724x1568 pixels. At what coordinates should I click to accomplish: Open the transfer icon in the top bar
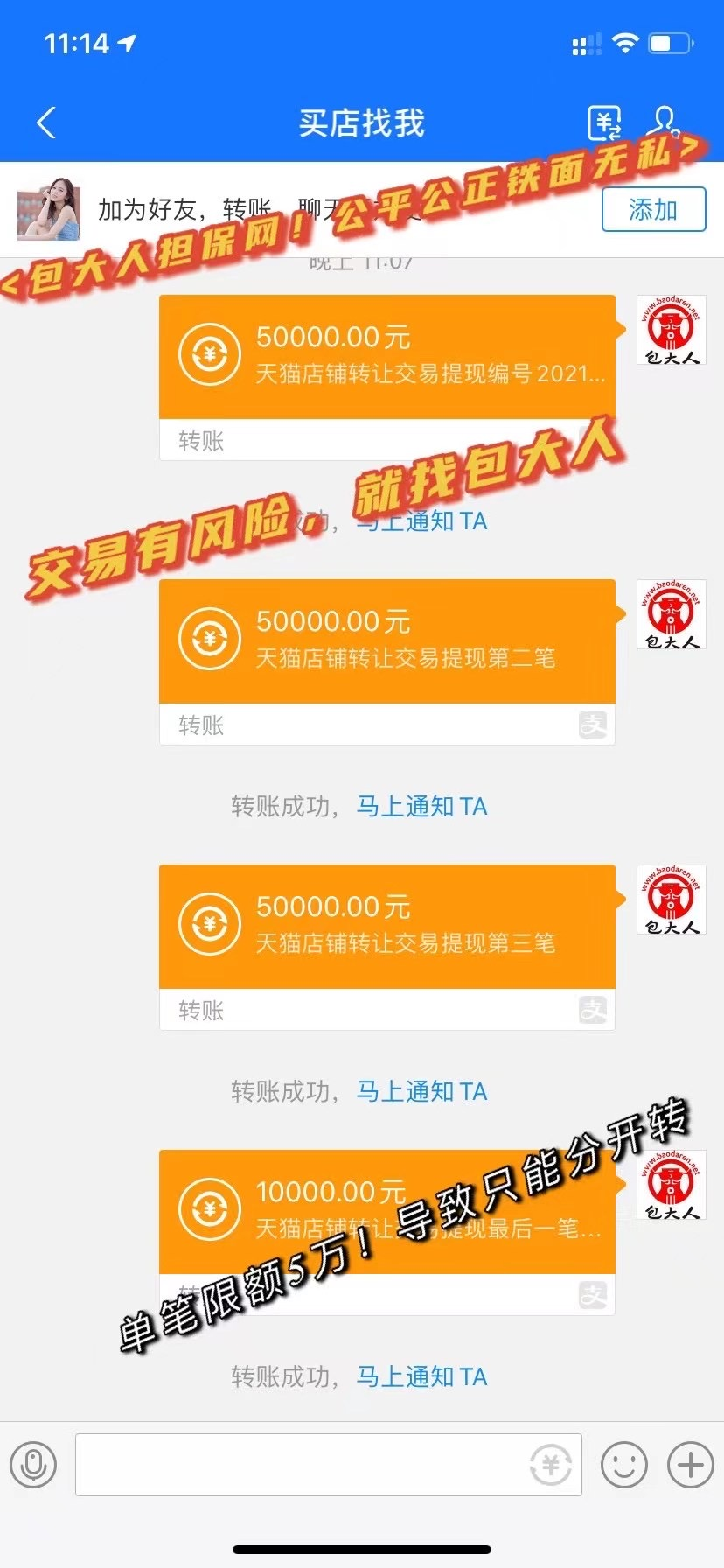coord(604,122)
